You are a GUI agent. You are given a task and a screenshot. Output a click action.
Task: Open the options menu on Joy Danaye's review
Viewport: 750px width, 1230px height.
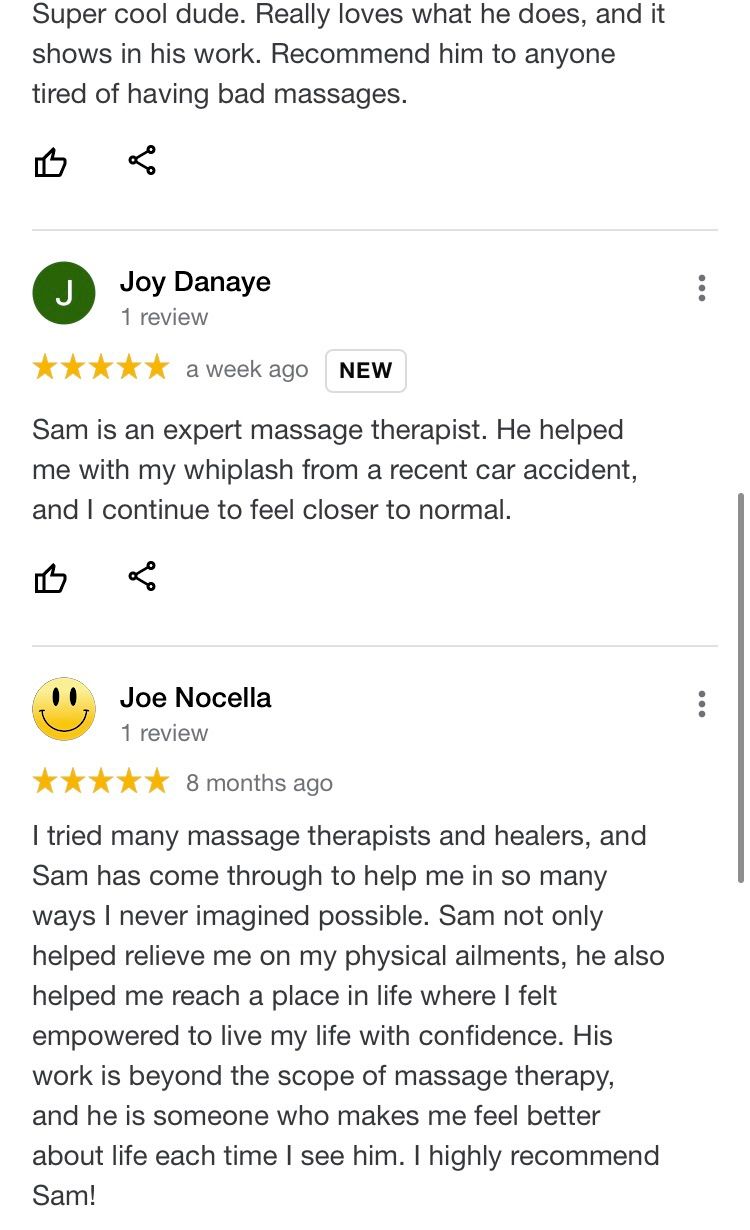(702, 288)
